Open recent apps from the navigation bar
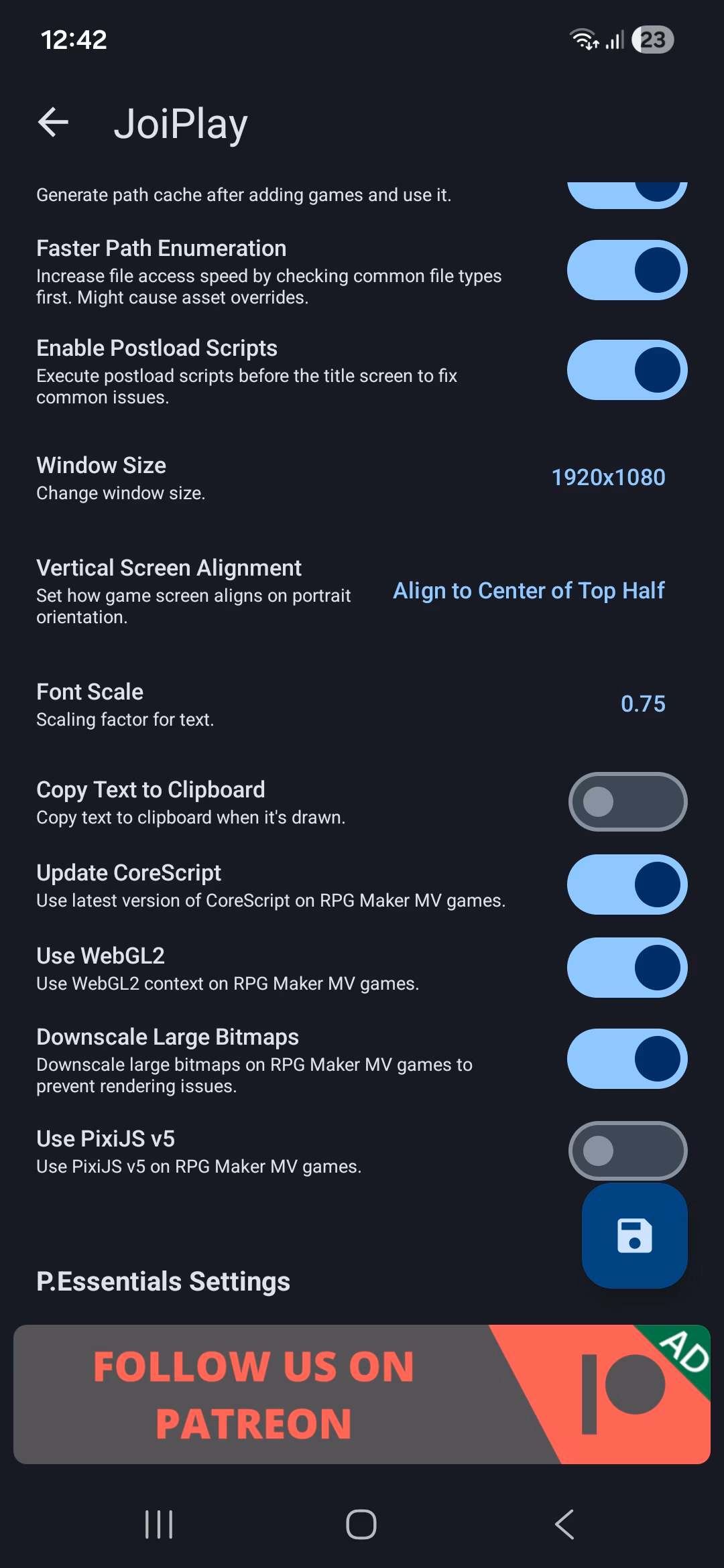The image size is (724, 1568). tap(159, 1524)
